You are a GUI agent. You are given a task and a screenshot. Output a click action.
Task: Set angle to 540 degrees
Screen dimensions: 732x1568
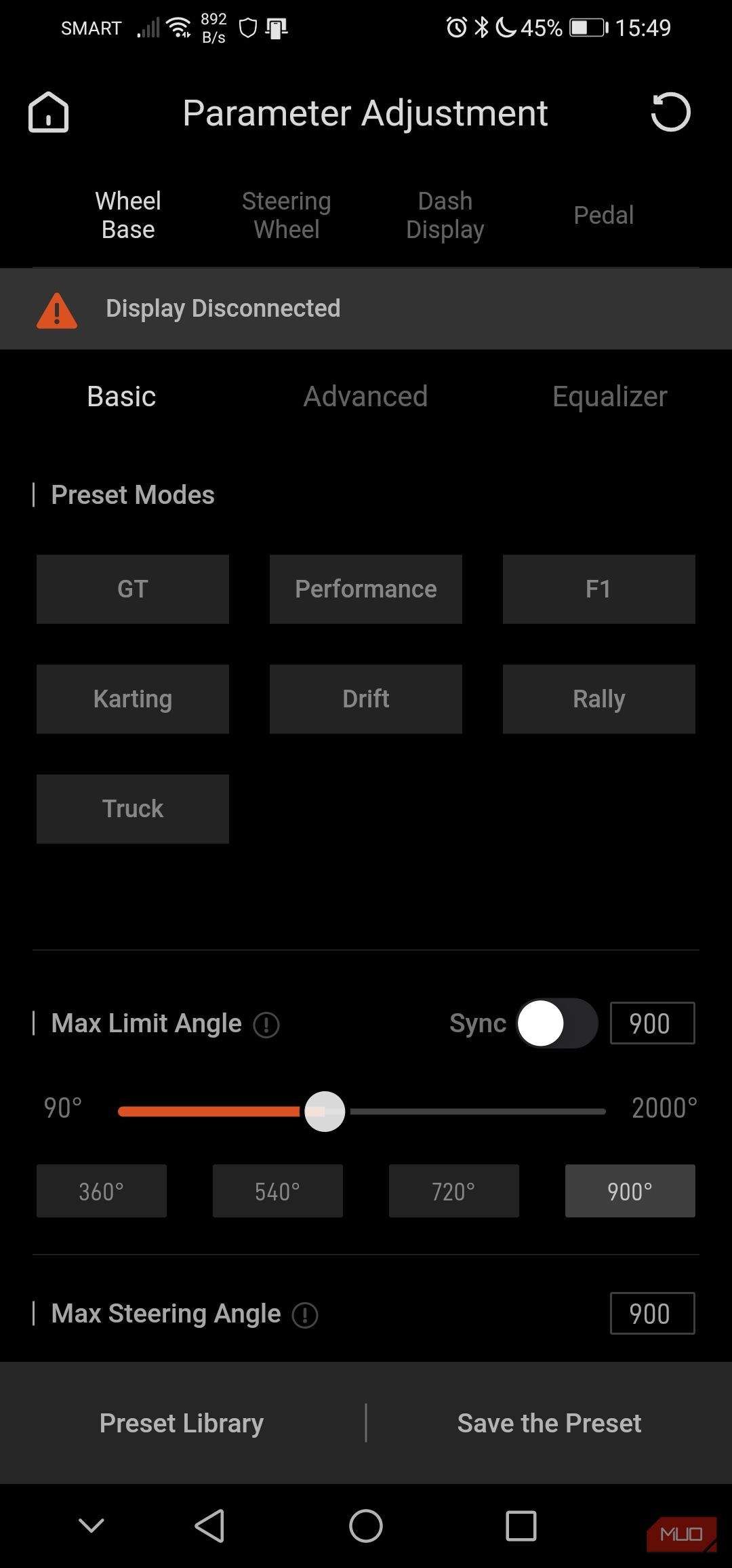coord(278,1190)
